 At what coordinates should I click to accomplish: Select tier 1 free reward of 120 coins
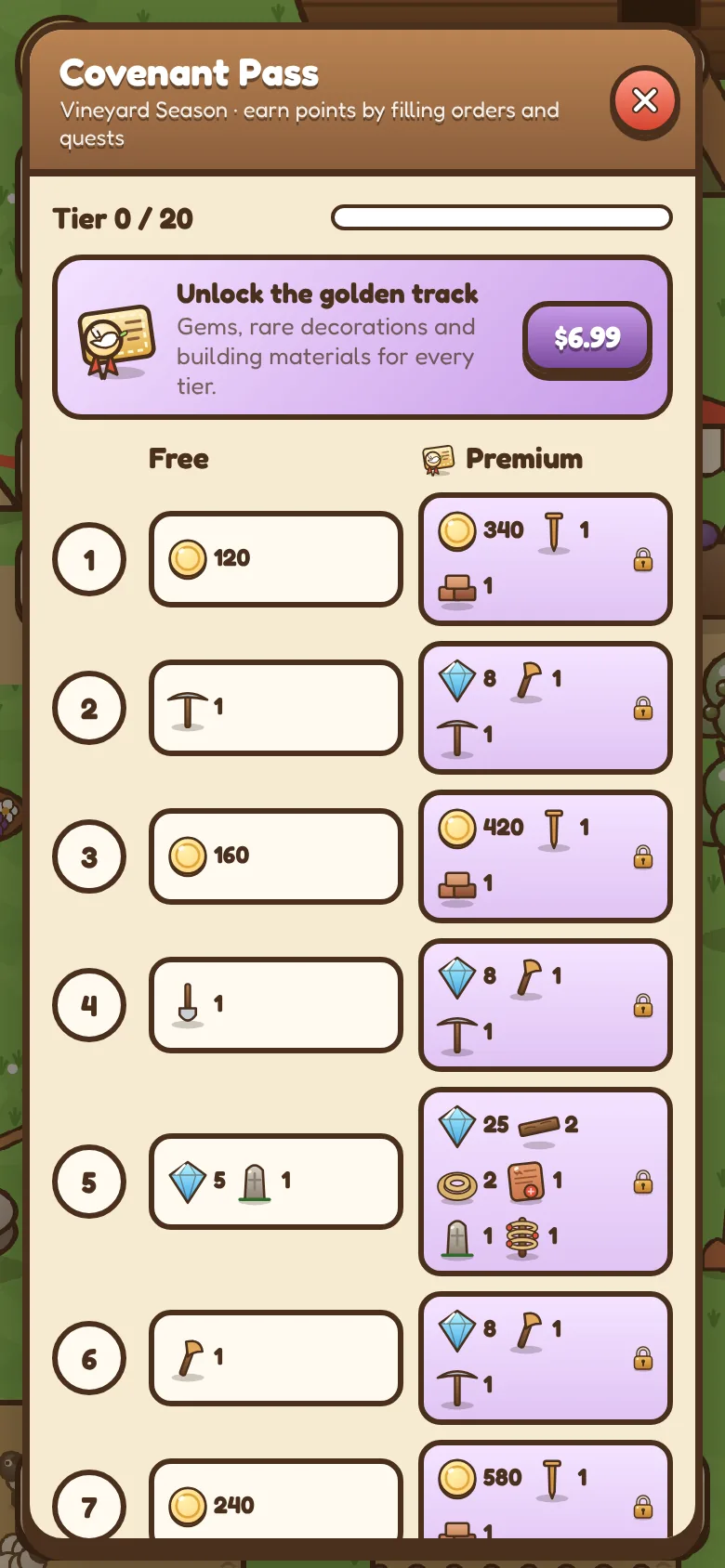pos(276,559)
